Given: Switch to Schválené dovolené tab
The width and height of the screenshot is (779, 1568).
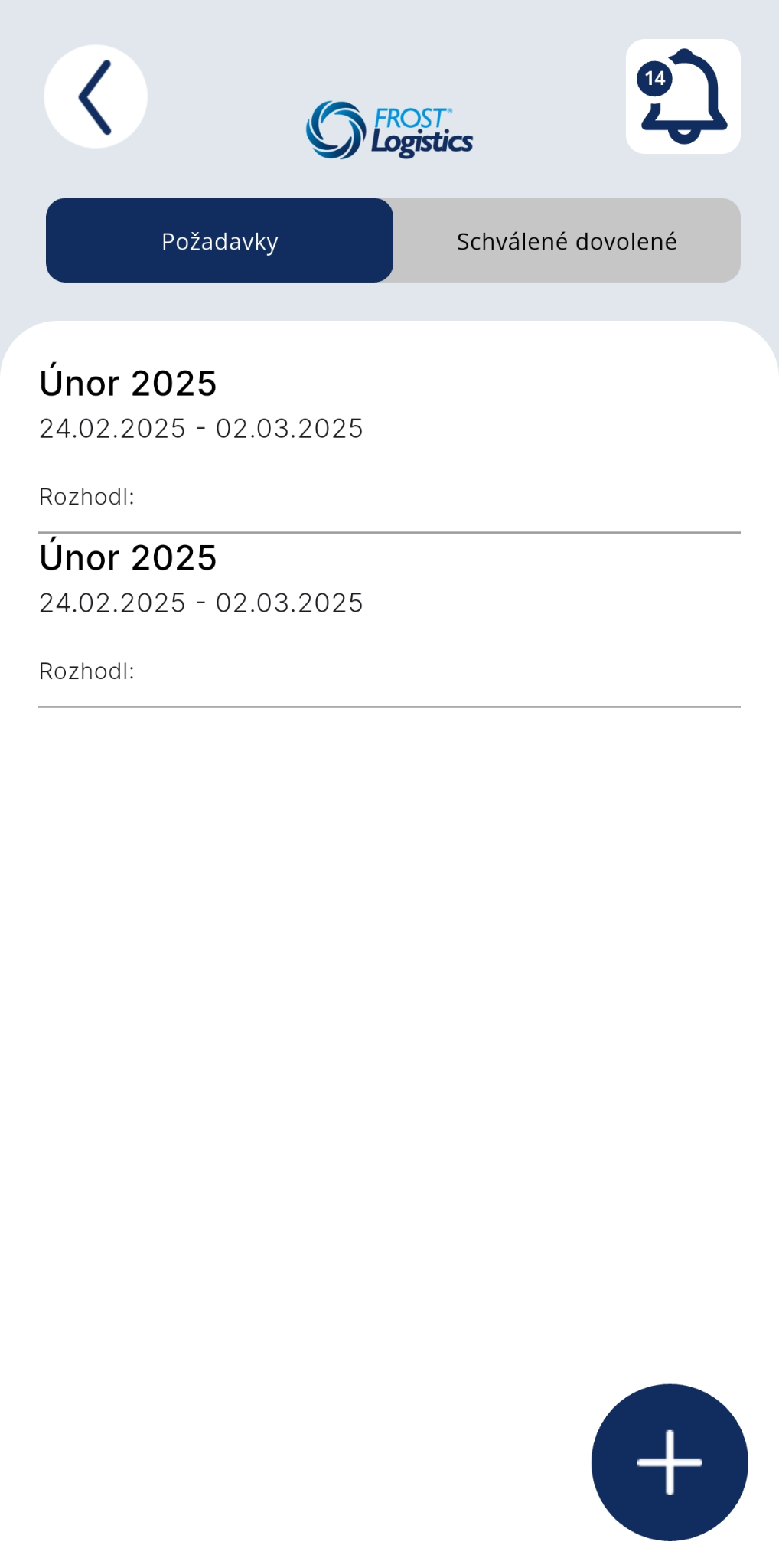Looking at the screenshot, I should tap(566, 241).
